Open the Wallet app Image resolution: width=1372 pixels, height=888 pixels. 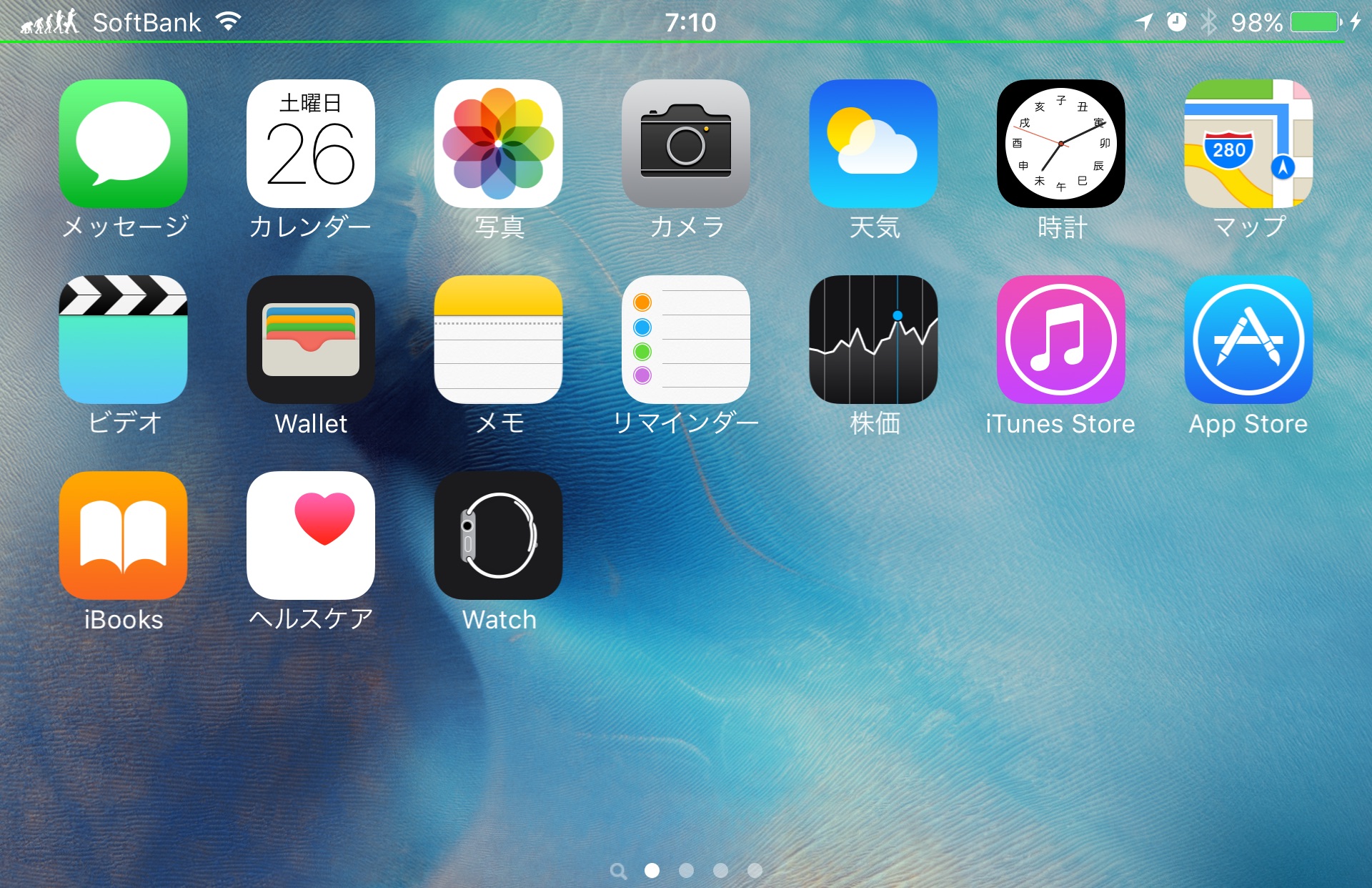[x=311, y=340]
